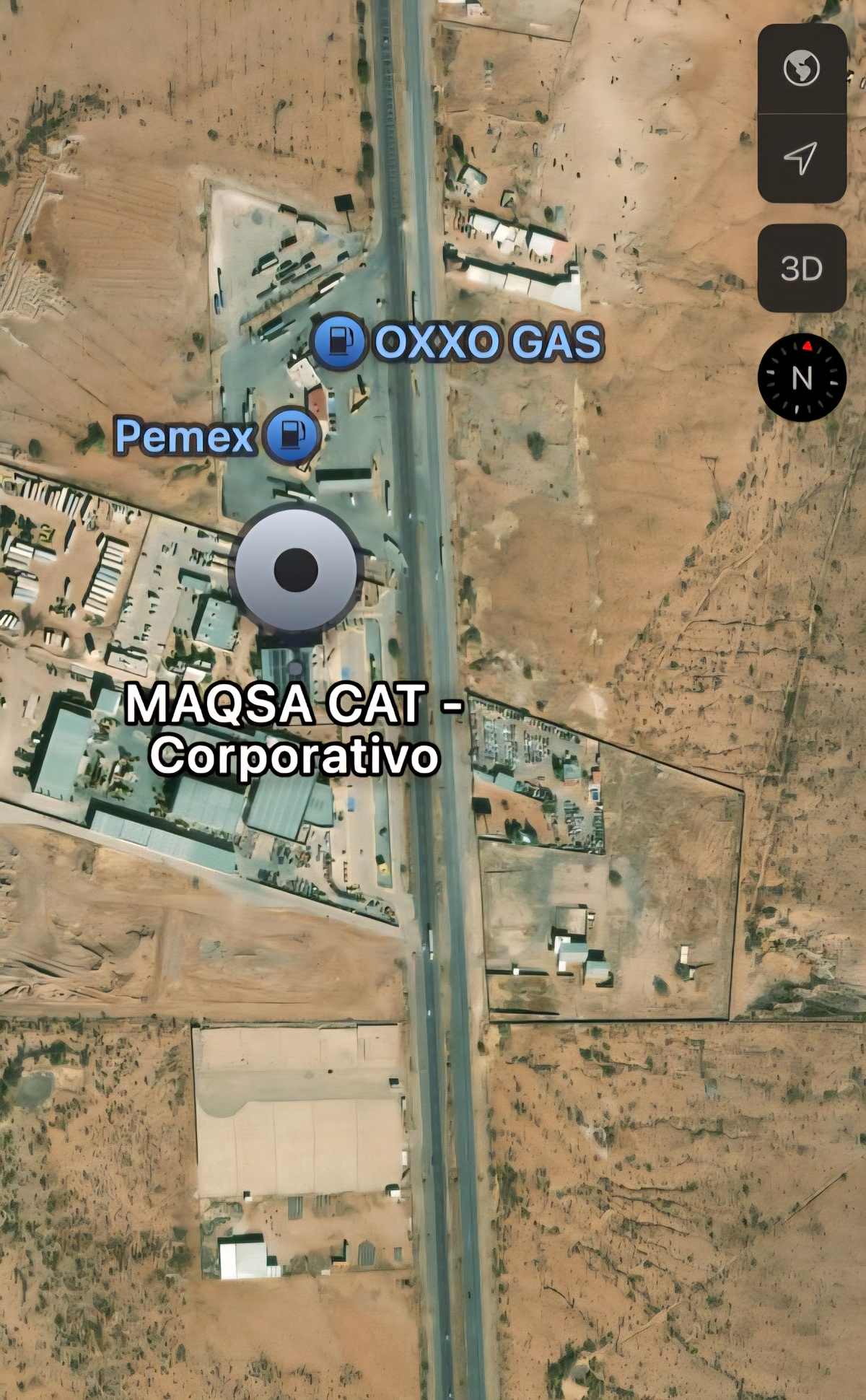Select the Pemex gas station marker
The height and width of the screenshot is (1400, 866).
point(292,434)
